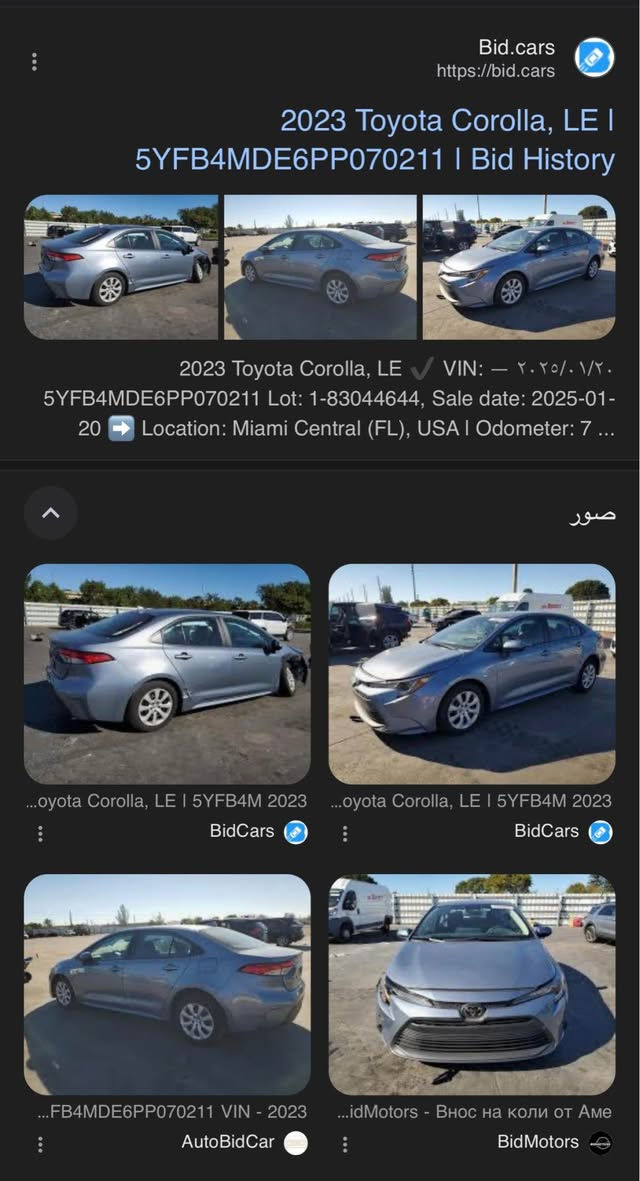Open the BidCars image showing the car's rear
The height and width of the screenshot is (1181, 640).
pos(167,673)
